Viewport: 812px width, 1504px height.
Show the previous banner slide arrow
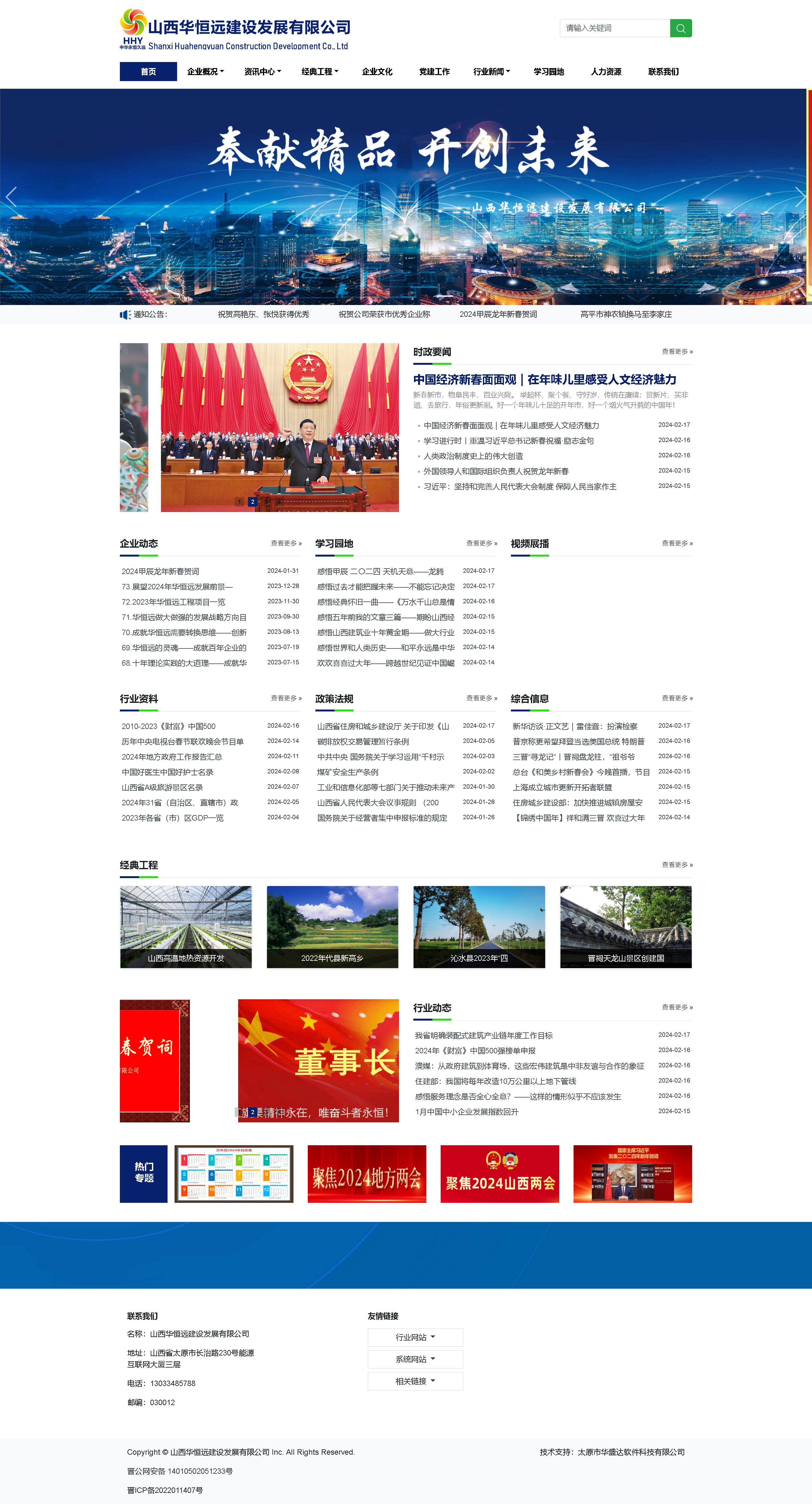[11, 197]
